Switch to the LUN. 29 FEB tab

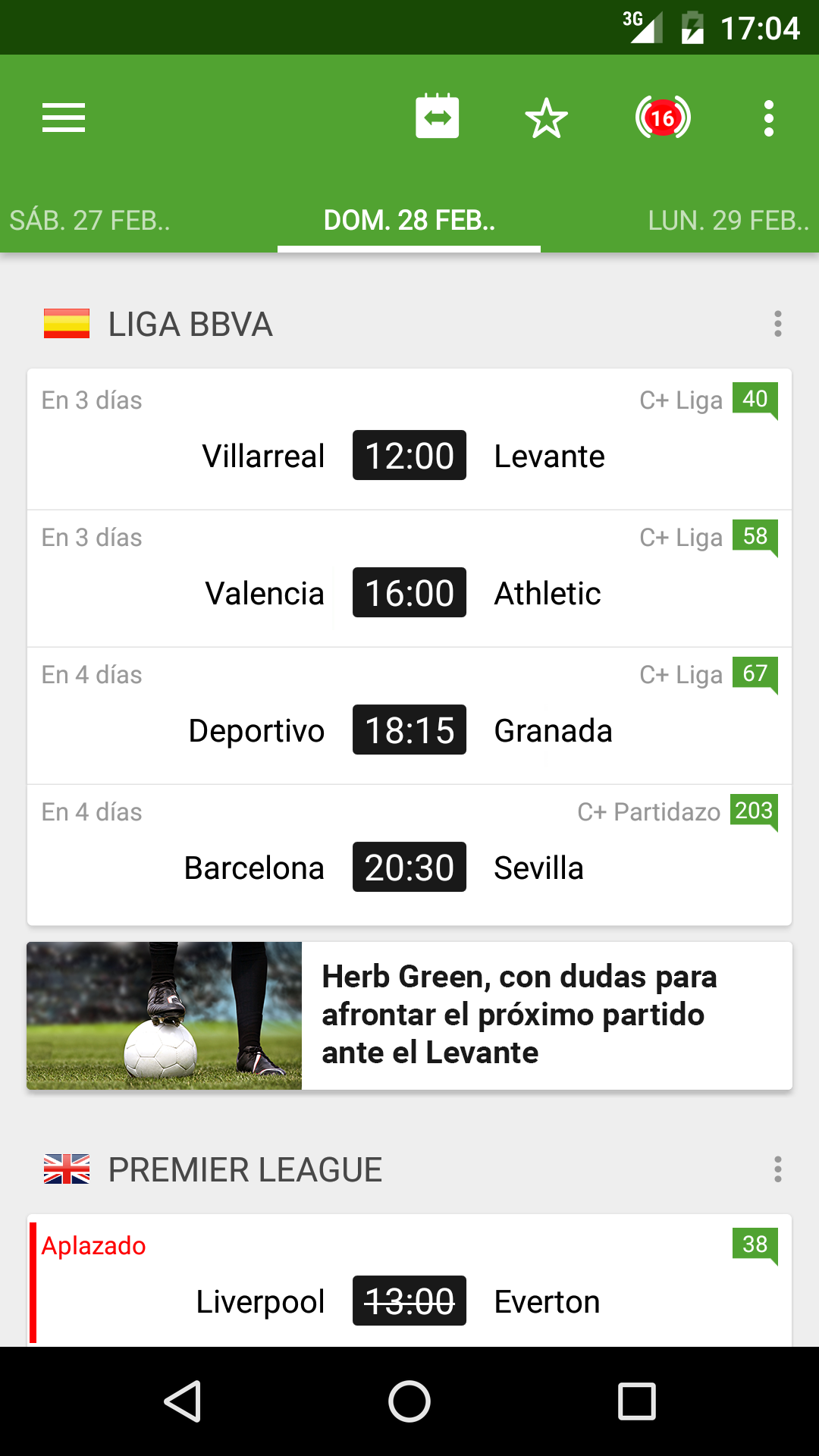(728, 221)
